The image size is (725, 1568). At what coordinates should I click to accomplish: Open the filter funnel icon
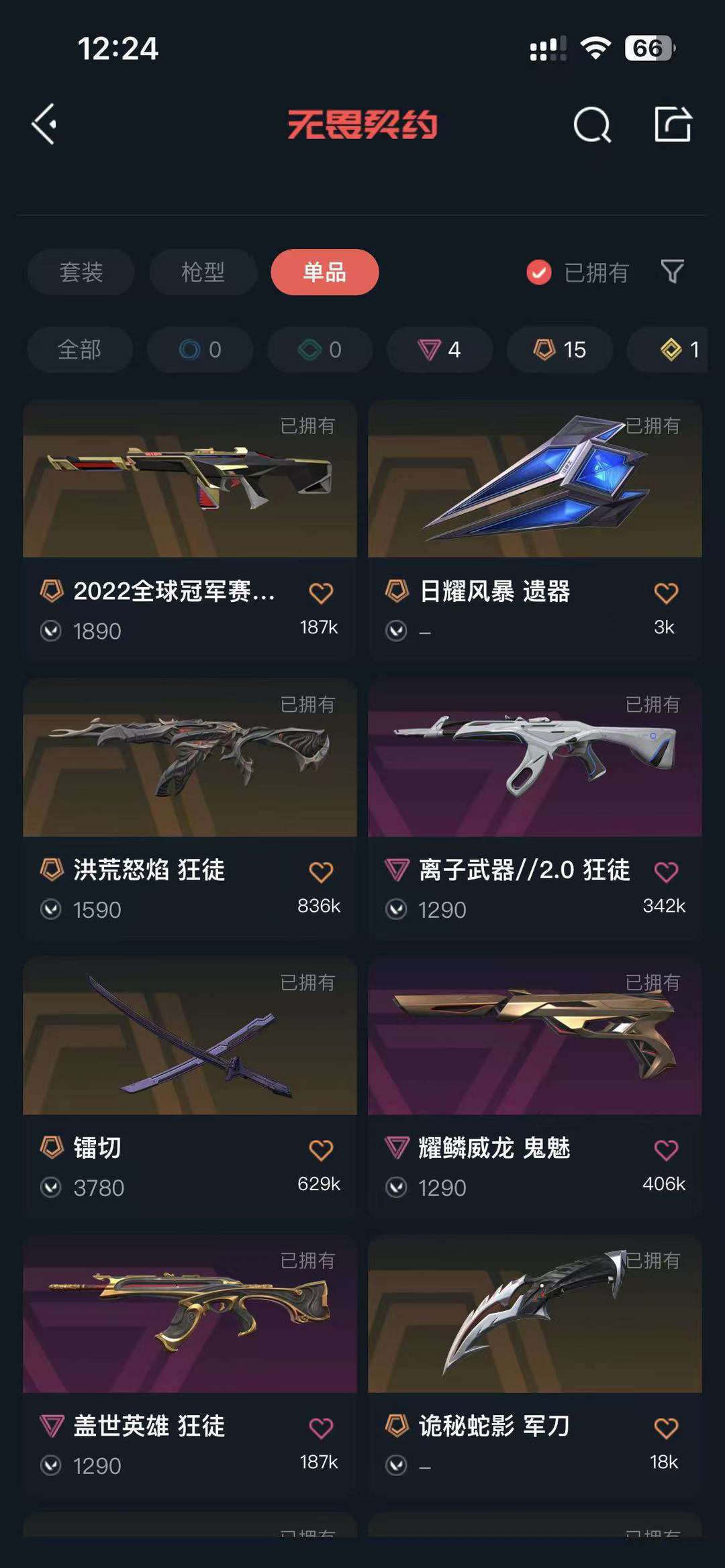[672, 272]
